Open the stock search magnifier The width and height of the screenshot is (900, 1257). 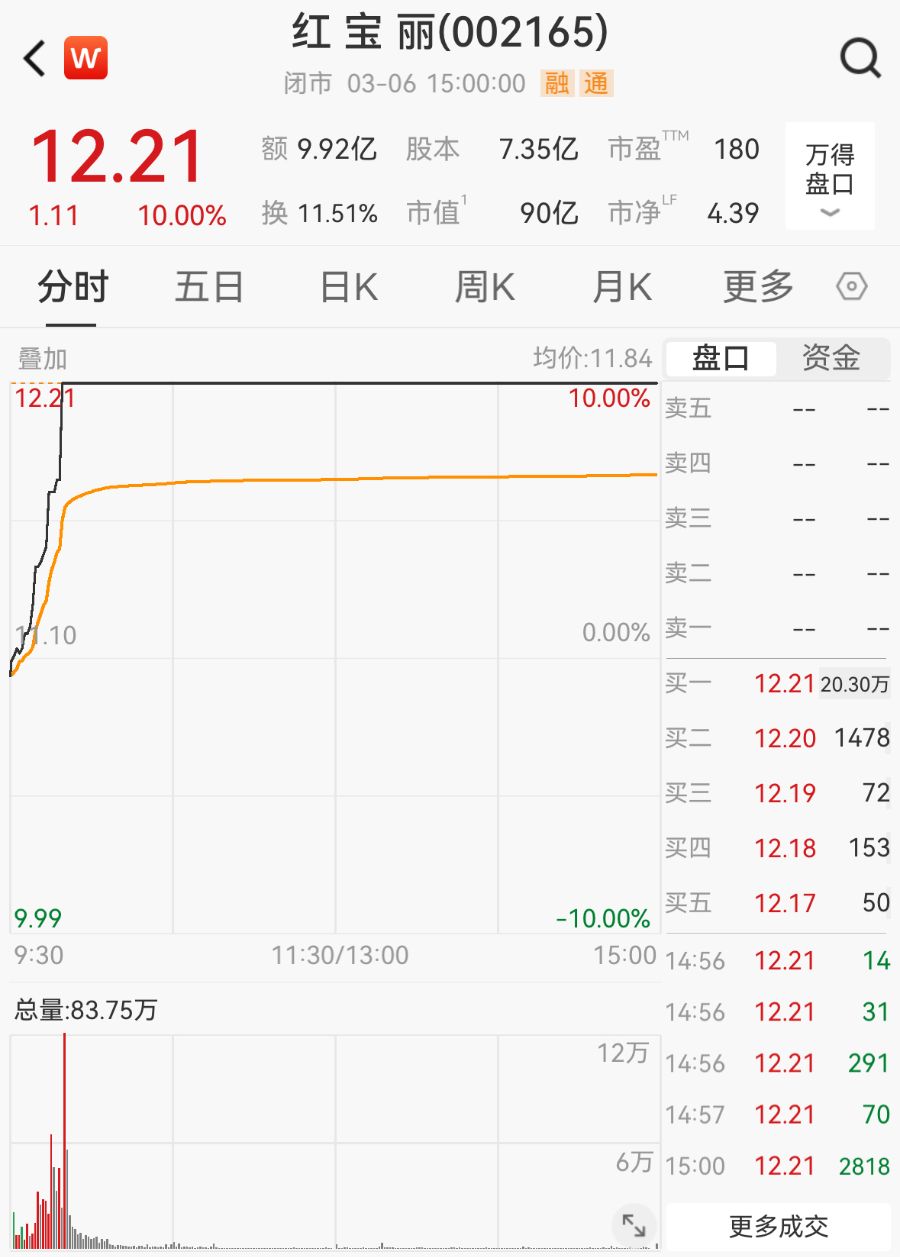tap(860, 59)
